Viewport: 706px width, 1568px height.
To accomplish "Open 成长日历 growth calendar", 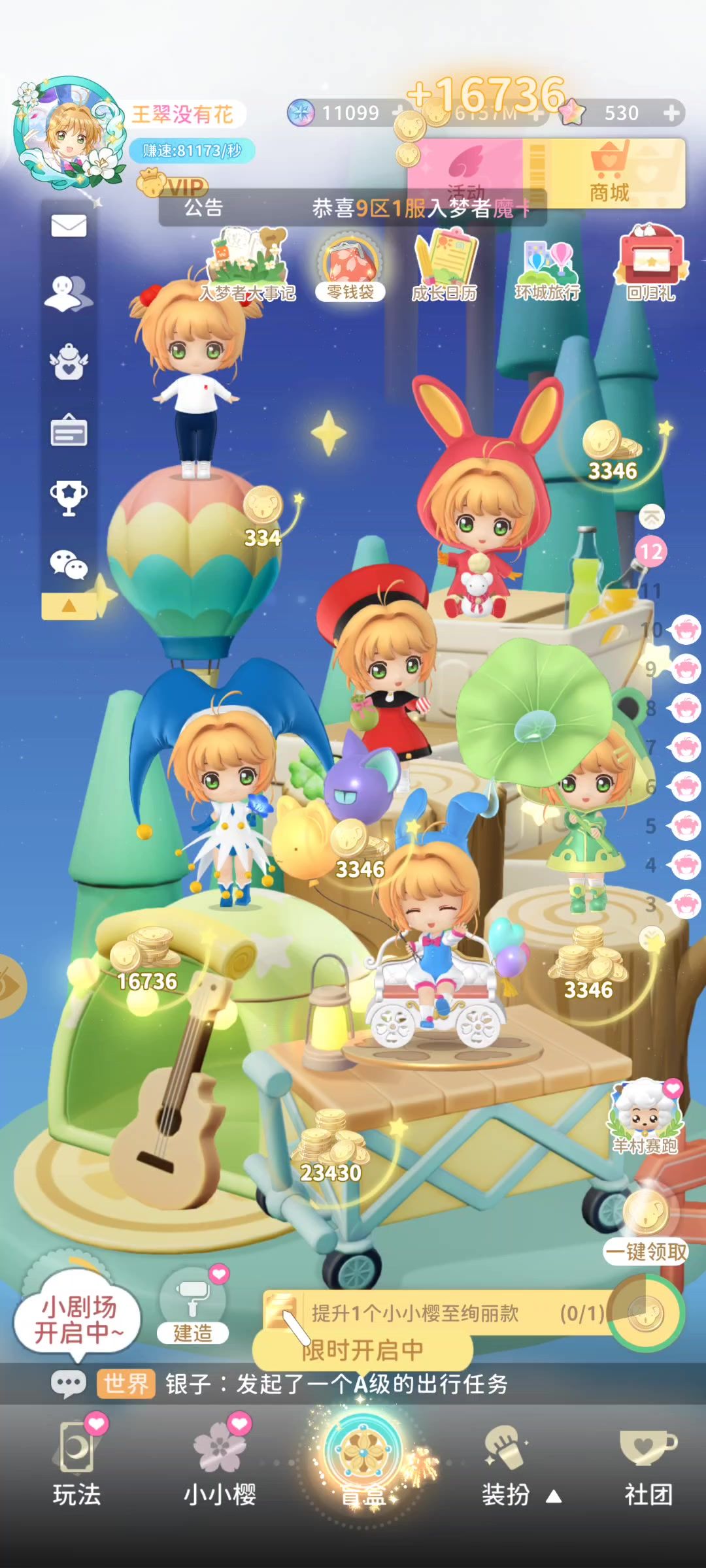I will coord(445,266).
